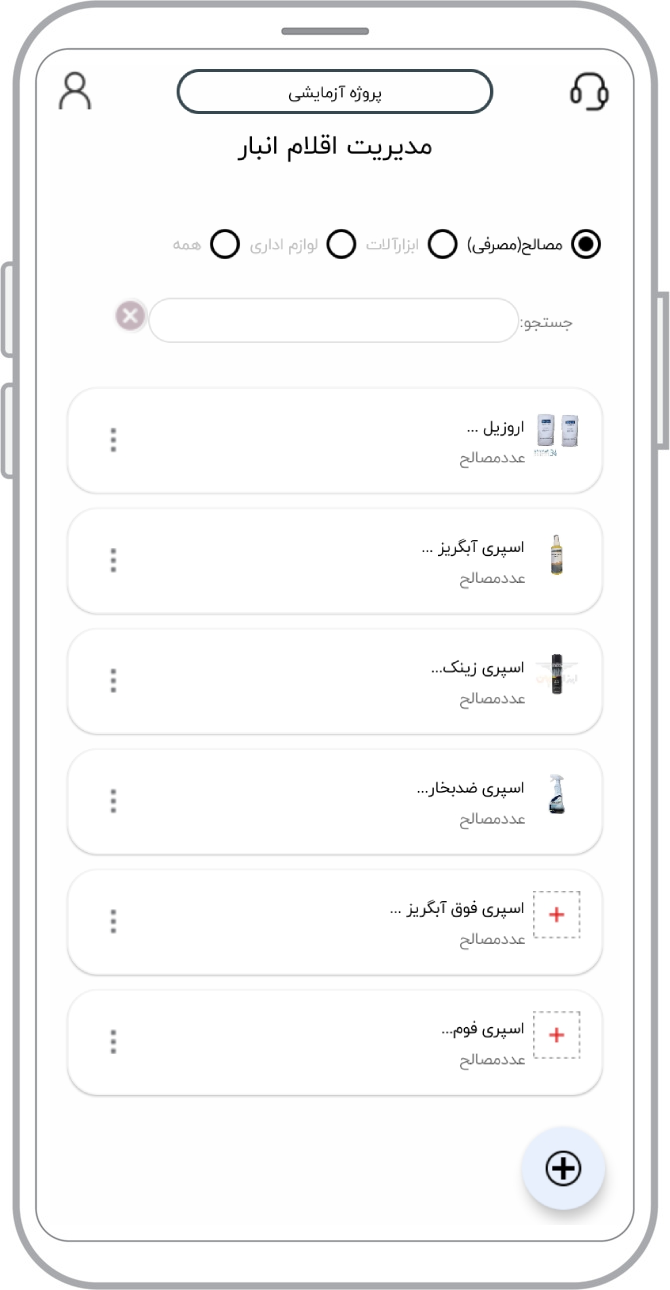Select the مصالح(مصرفی) radio option
The image size is (670, 1290).
click(x=586, y=244)
